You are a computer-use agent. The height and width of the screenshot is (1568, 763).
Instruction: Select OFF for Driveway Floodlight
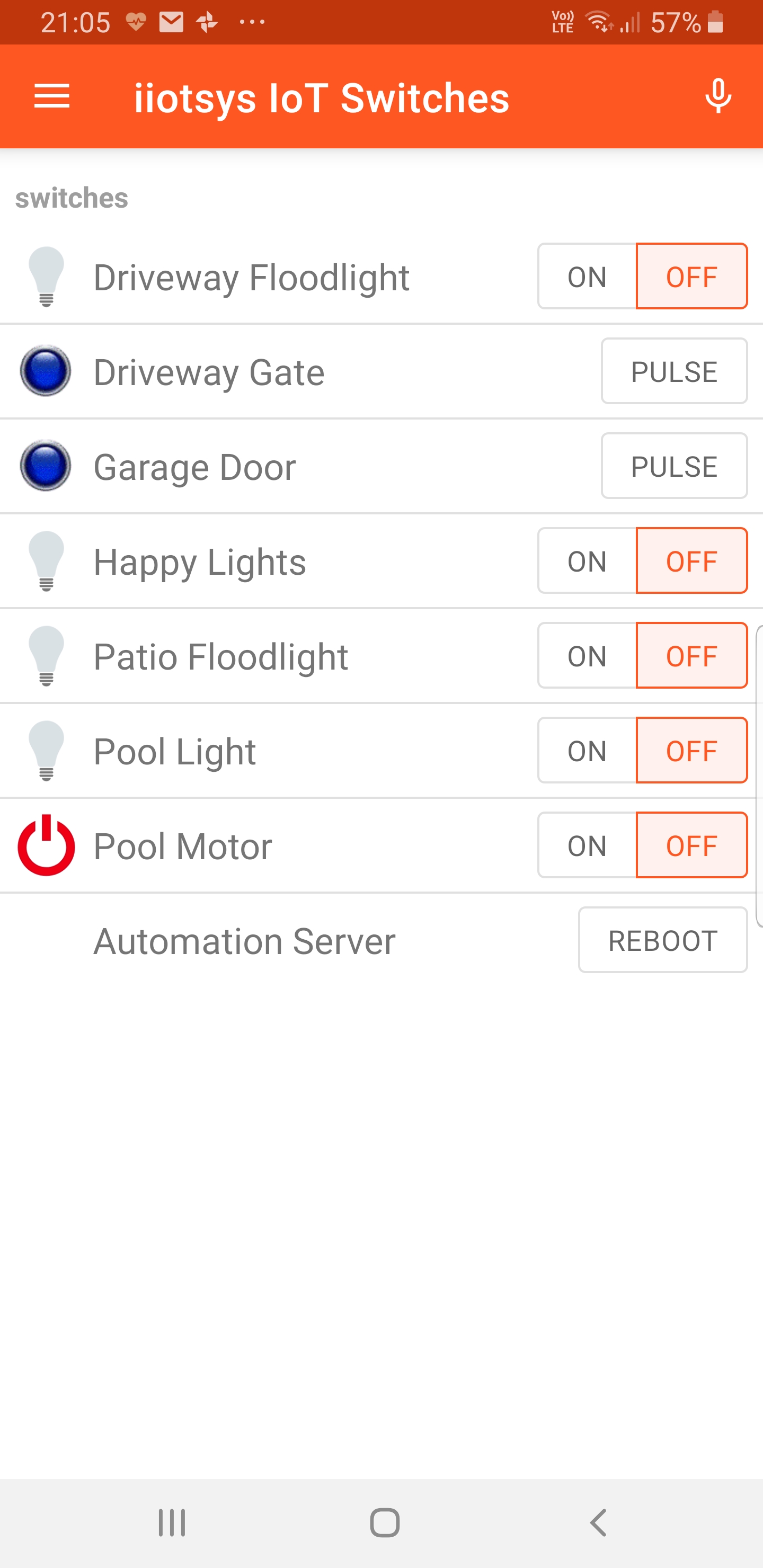(x=692, y=277)
